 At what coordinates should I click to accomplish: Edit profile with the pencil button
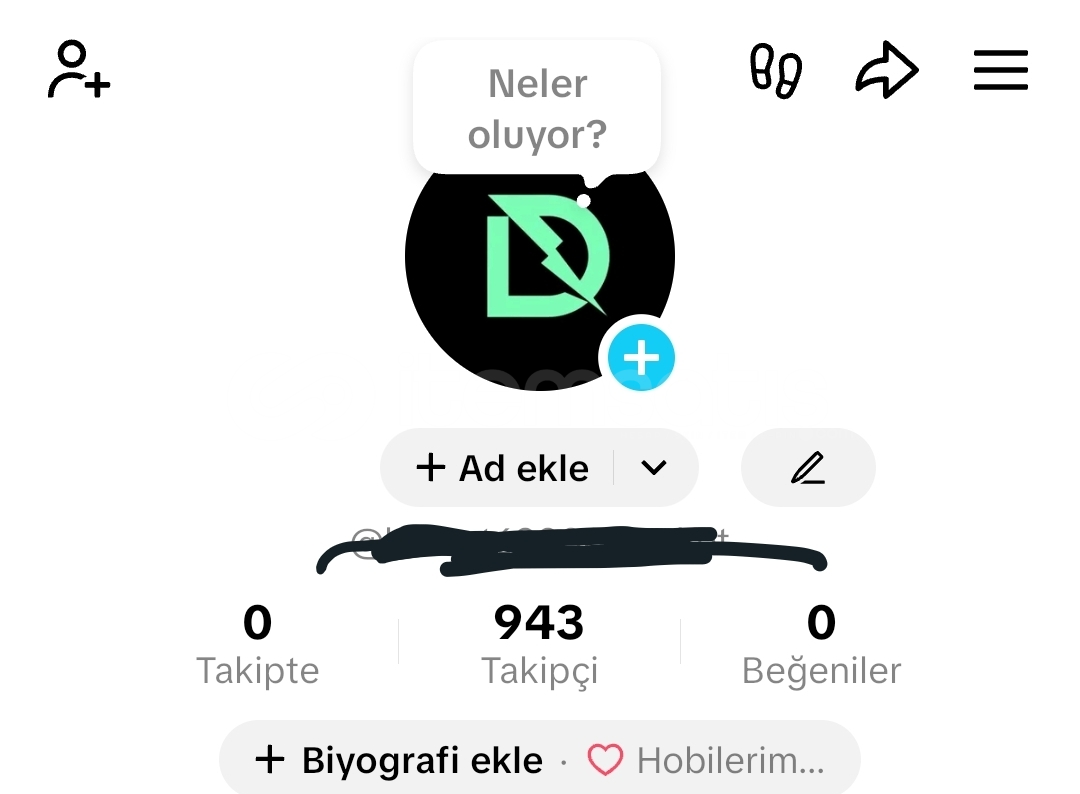(x=808, y=468)
